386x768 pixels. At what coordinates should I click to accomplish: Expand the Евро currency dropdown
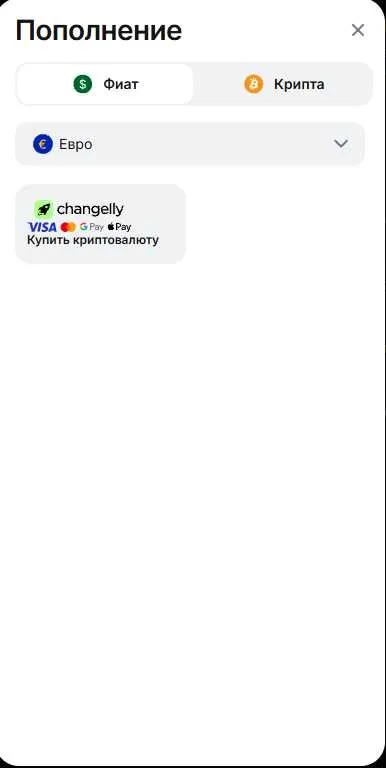point(190,144)
